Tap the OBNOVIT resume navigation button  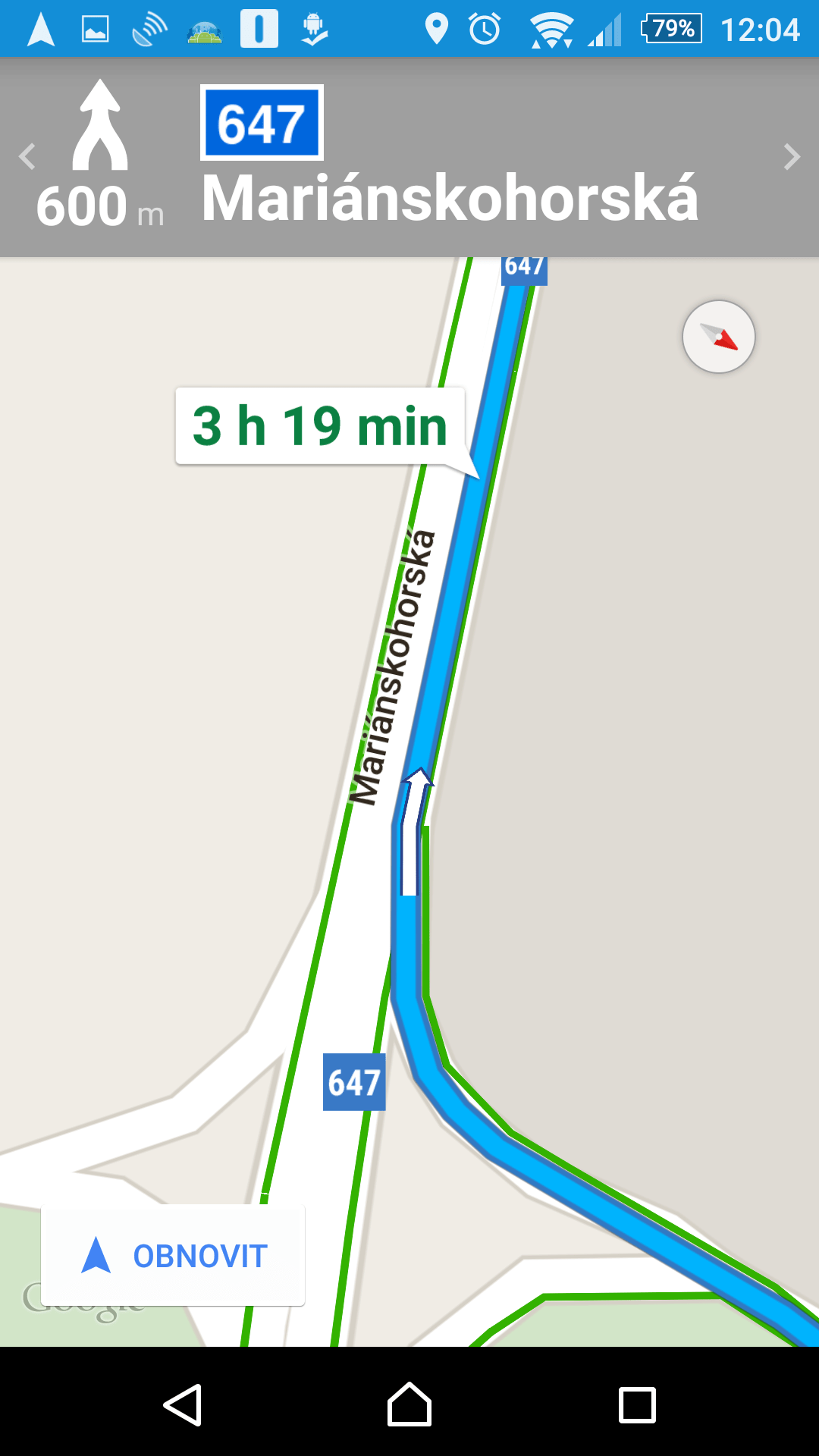point(173,1256)
